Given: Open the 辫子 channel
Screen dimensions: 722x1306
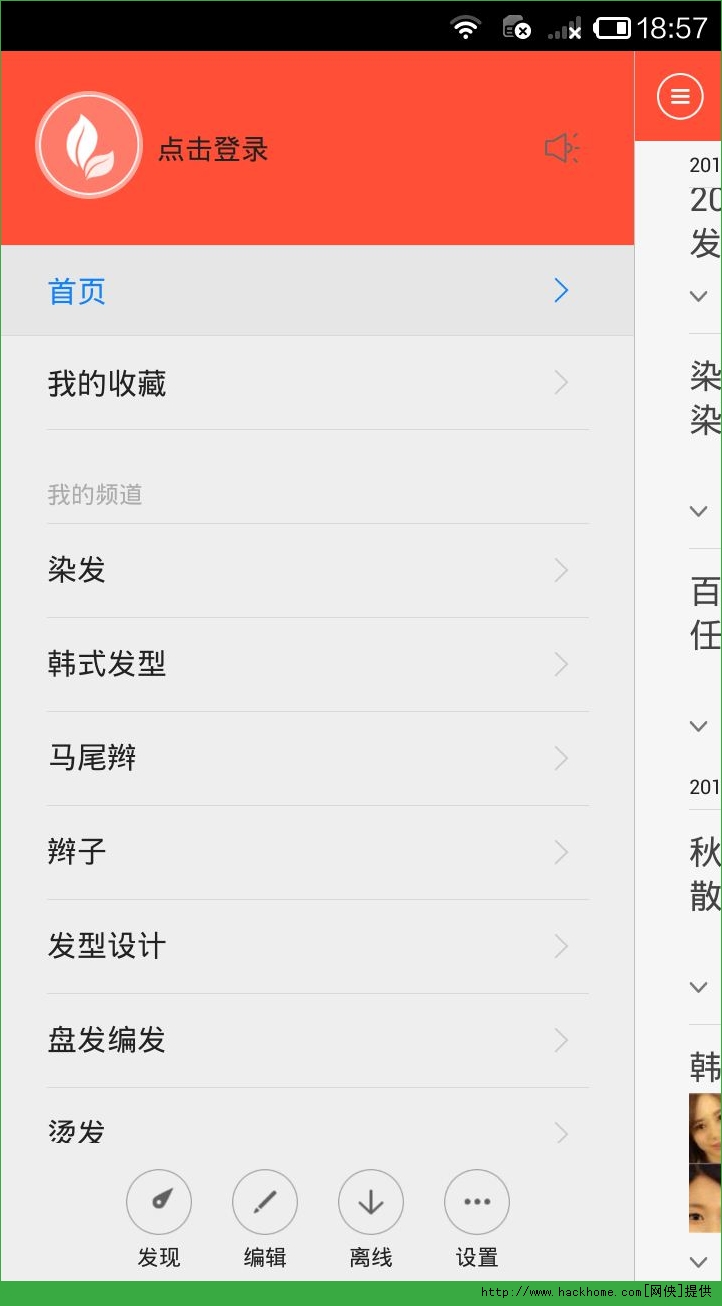Looking at the screenshot, I should pos(317,852).
